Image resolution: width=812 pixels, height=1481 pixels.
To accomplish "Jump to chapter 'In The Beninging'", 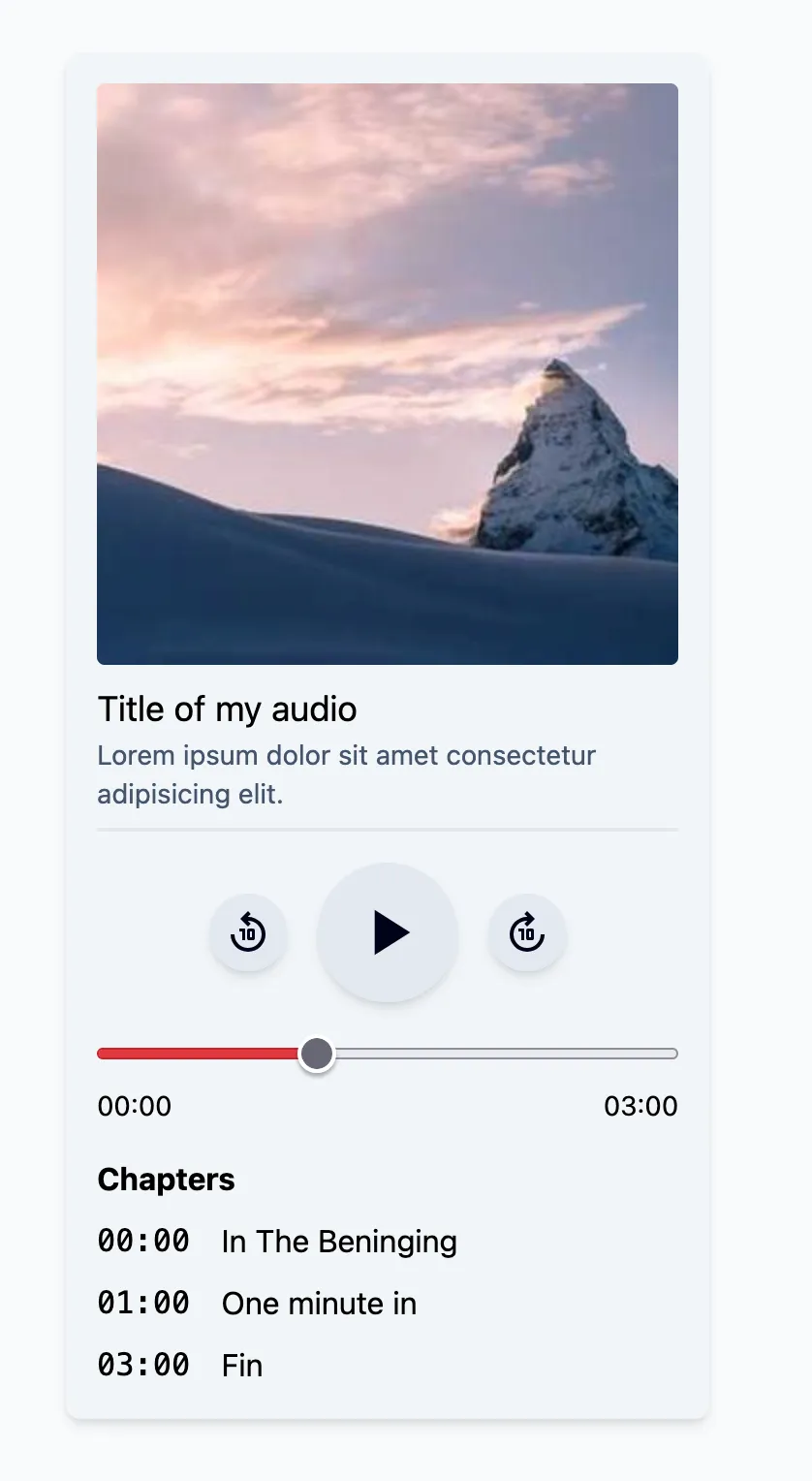I will (x=339, y=1242).
